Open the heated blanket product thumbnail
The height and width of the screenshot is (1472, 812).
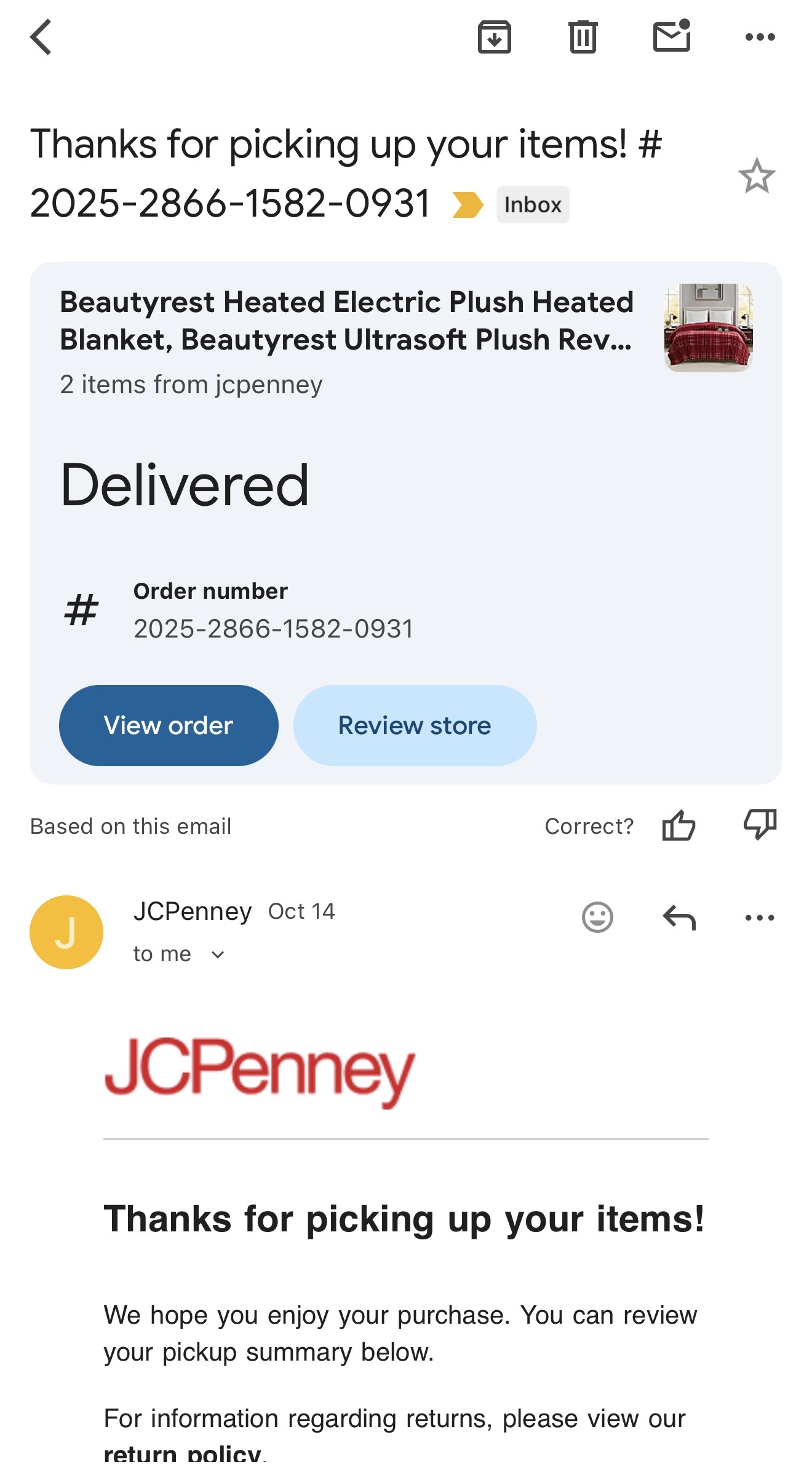pyautogui.click(x=708, y=327)
